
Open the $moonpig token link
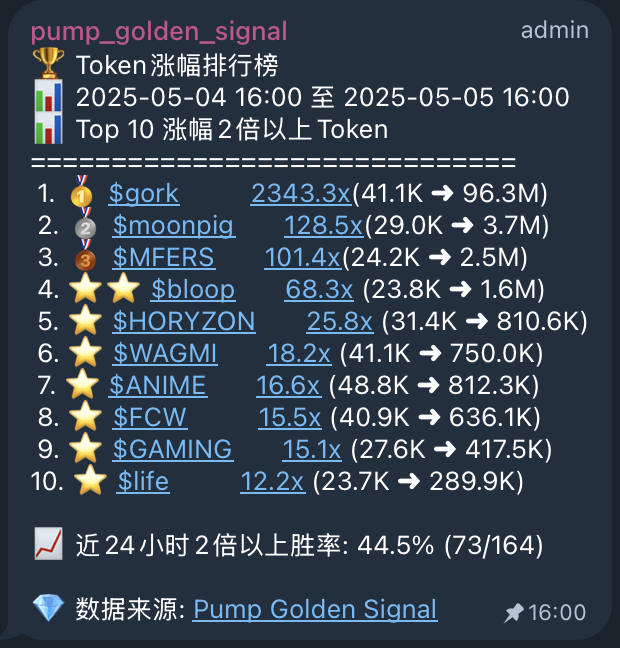pos(173,225)
